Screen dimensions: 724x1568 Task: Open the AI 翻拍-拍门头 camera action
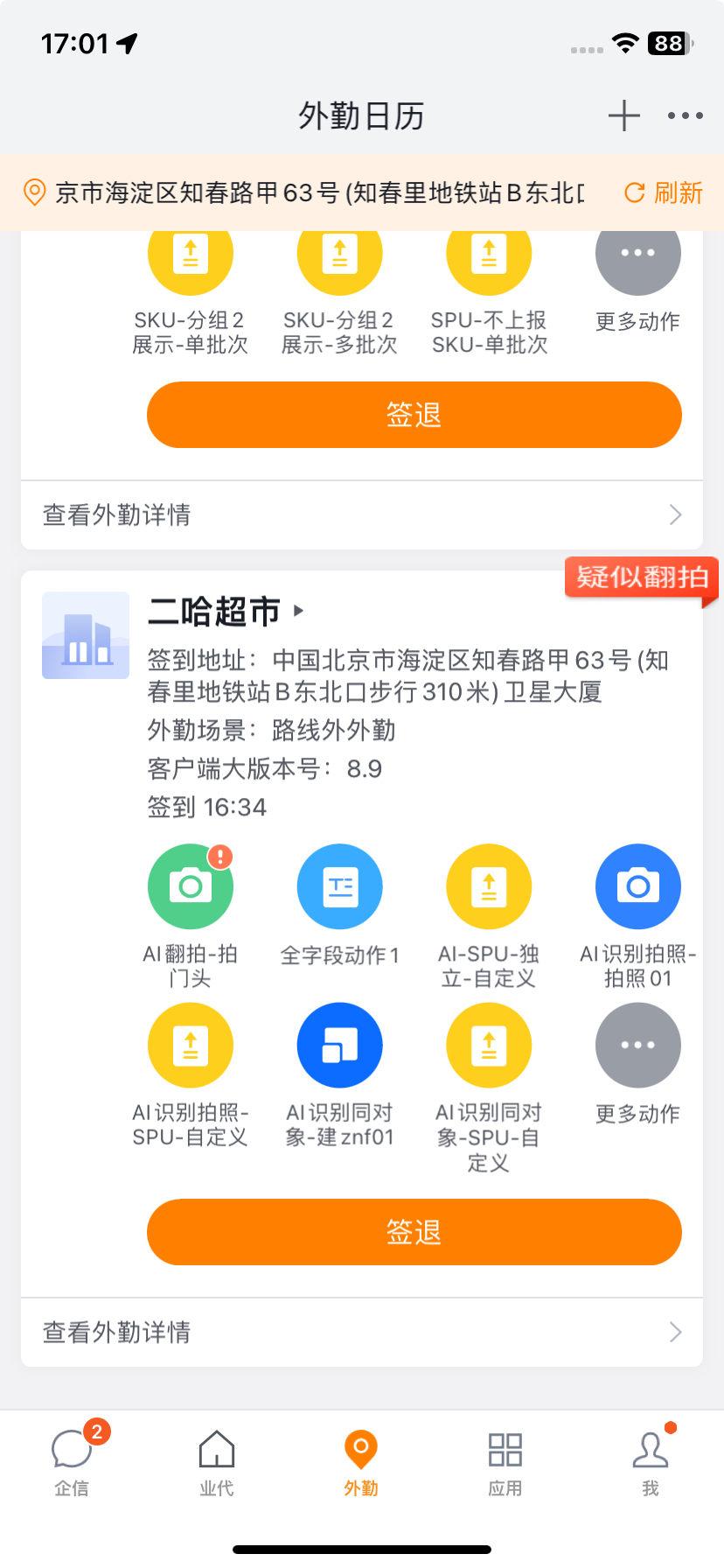(x=190, y=886)
